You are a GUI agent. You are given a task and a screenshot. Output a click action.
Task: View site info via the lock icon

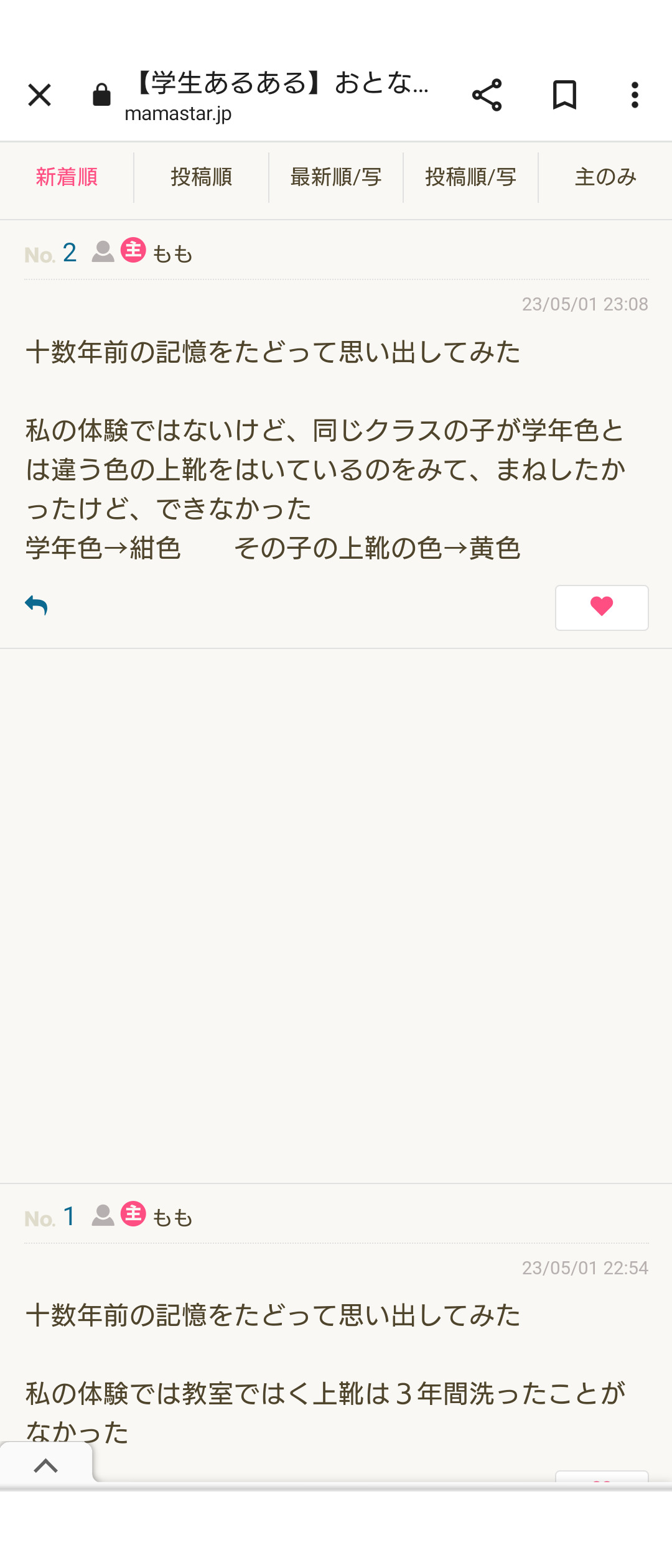(x=101, y=95)
